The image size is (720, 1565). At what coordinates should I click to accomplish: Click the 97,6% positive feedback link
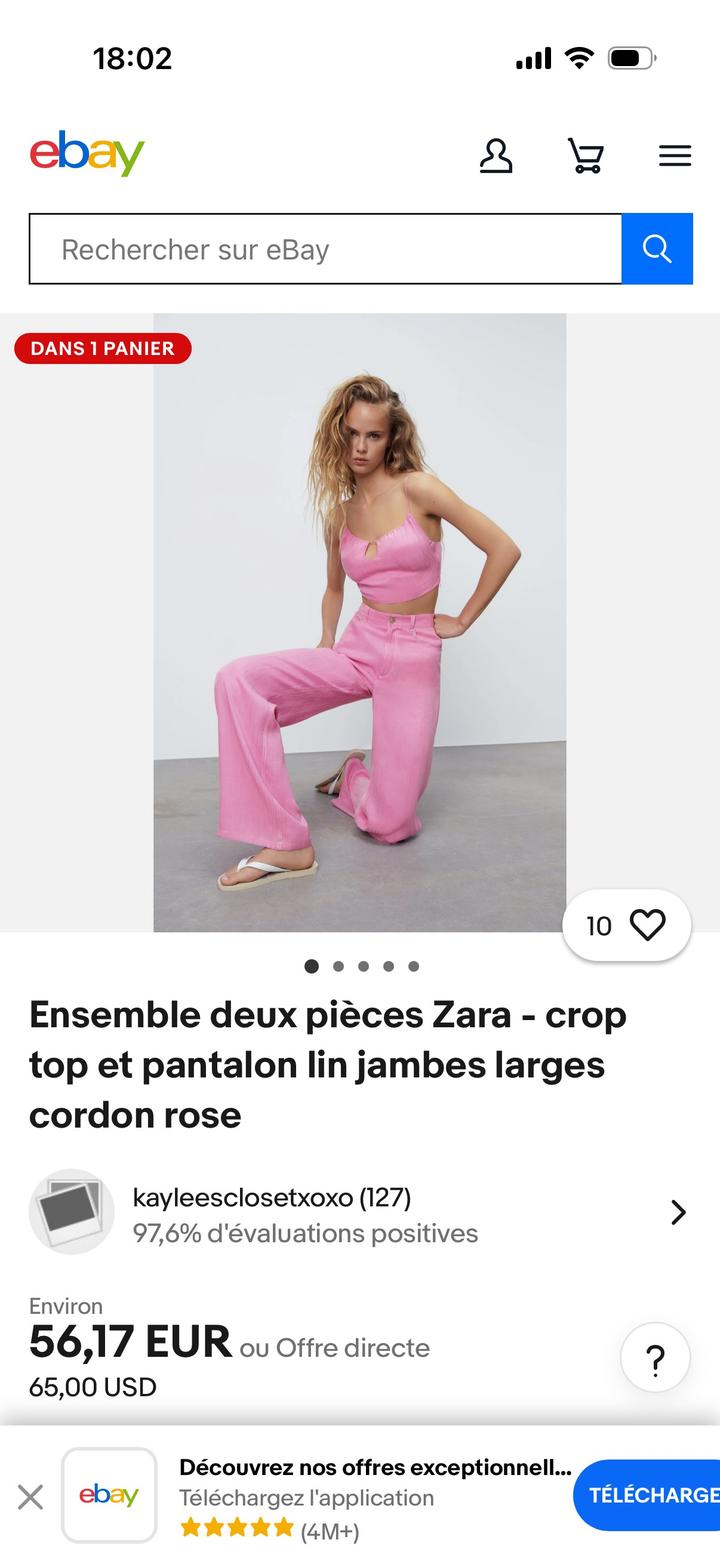(306, 1233)
